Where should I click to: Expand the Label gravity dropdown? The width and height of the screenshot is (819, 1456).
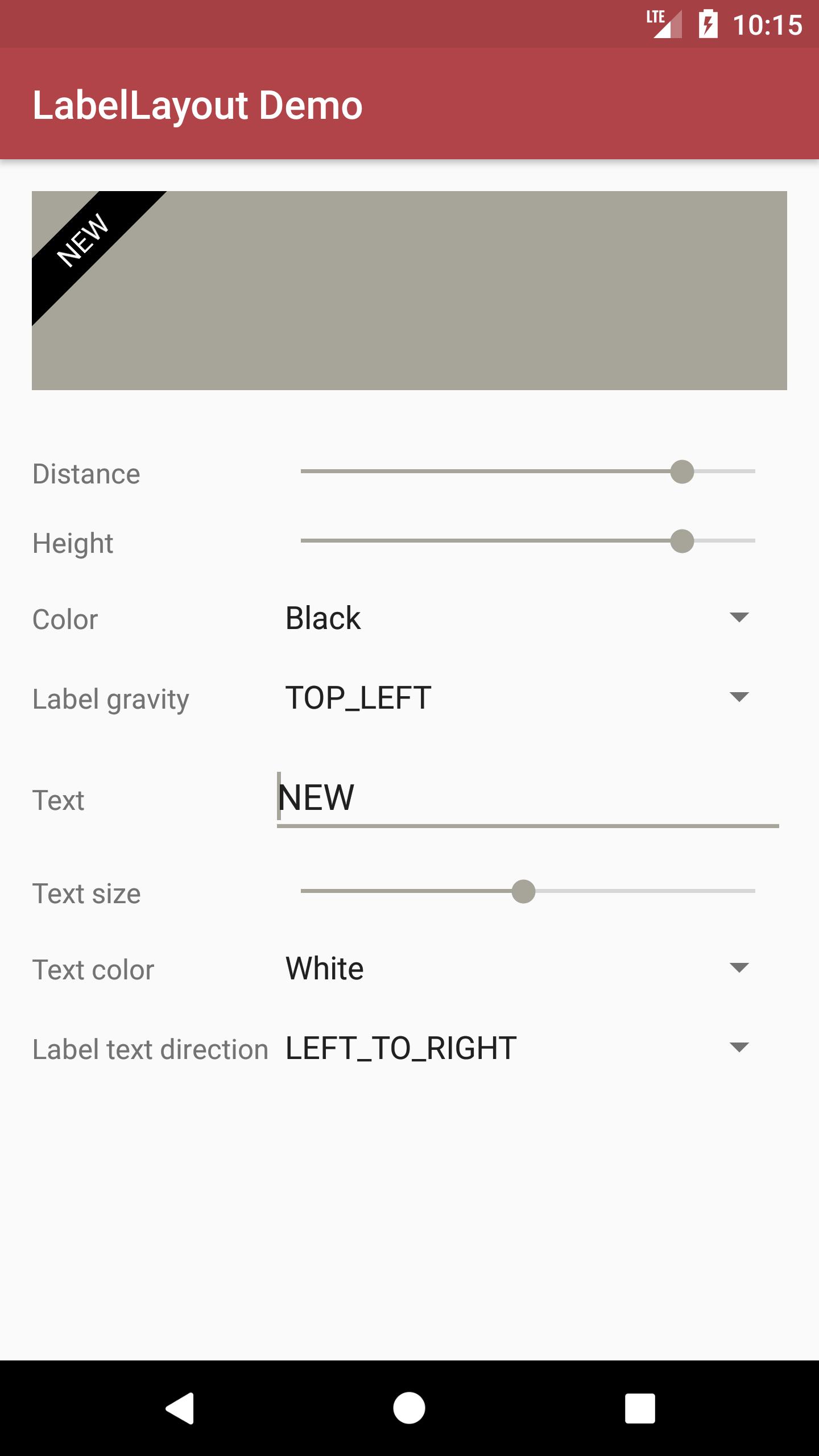tap(518, 698)
